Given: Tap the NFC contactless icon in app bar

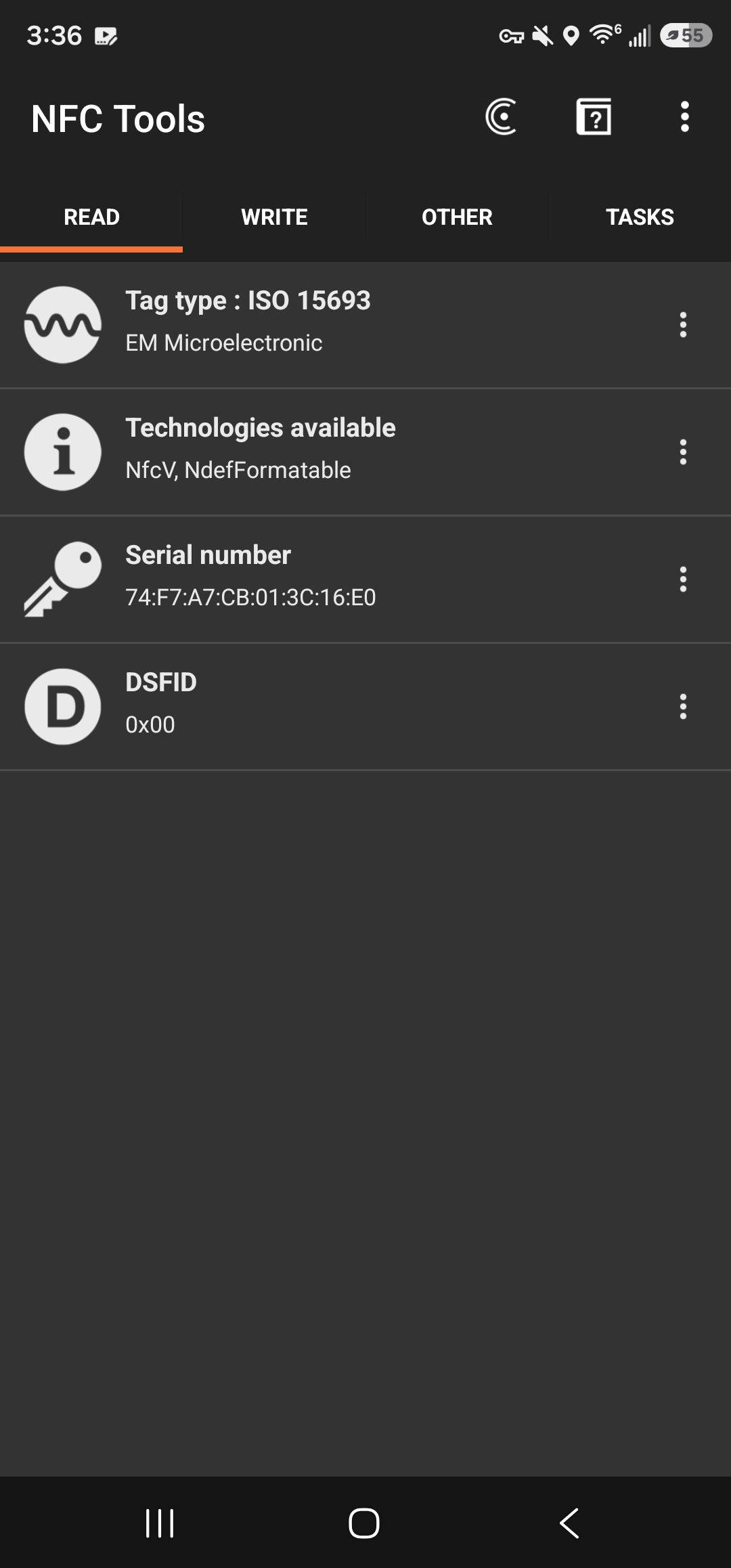Looking at the screenshot, I should pyautogui.click(x=502, y=117).
